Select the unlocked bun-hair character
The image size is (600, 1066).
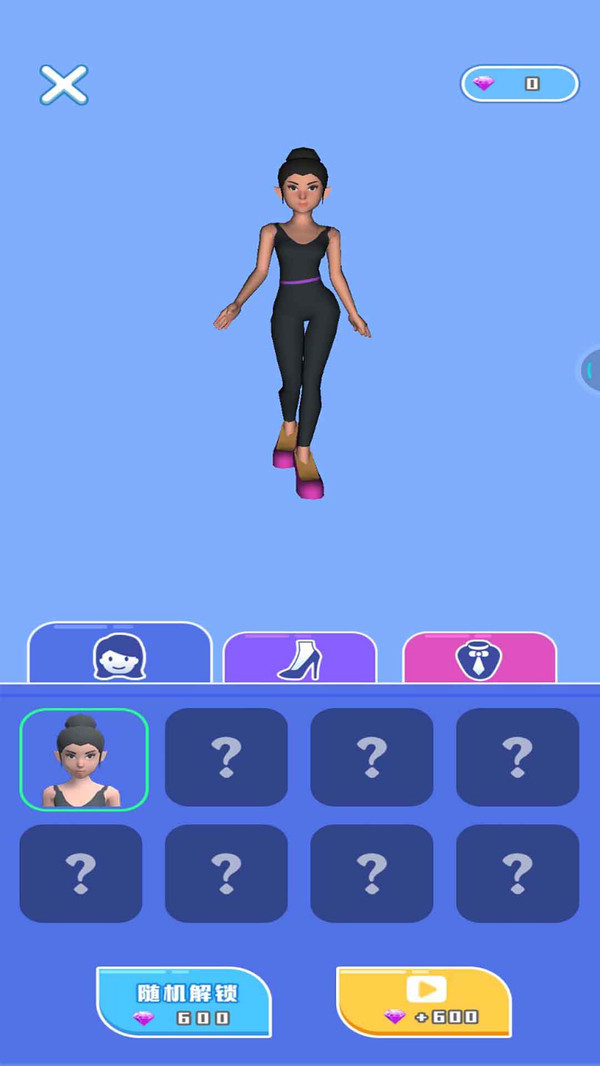click(x=83, y=759)
